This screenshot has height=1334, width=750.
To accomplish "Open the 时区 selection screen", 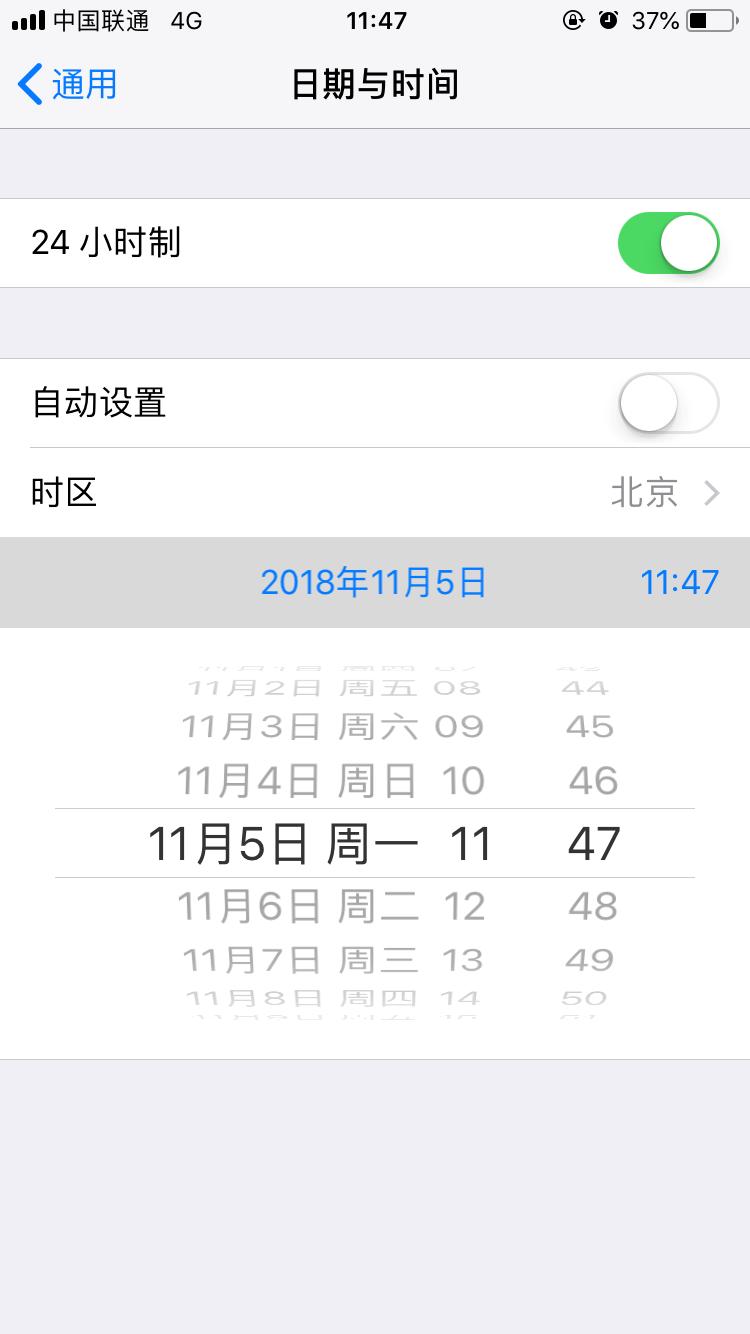I will [x=375, y=493].
